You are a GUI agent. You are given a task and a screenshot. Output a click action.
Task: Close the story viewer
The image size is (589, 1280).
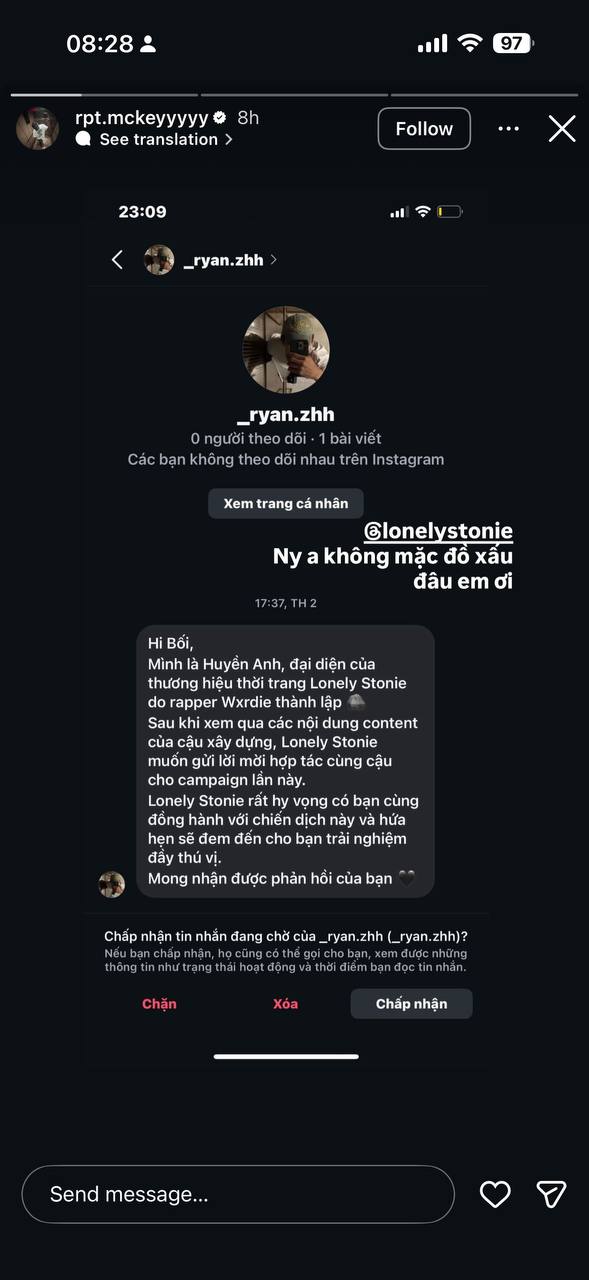(x=562, y=129)
